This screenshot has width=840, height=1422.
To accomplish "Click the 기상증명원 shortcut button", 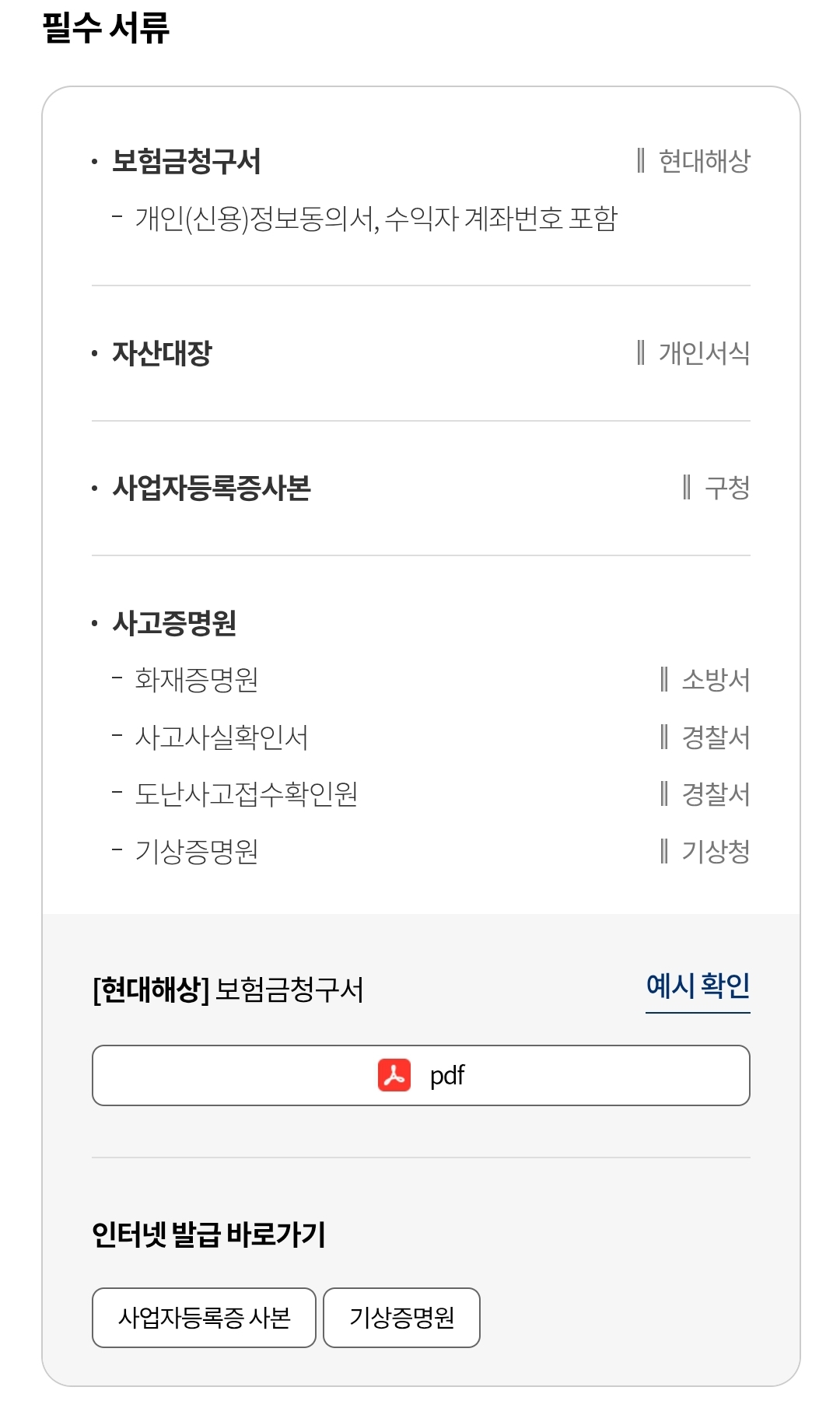I will coord(402,1318).
